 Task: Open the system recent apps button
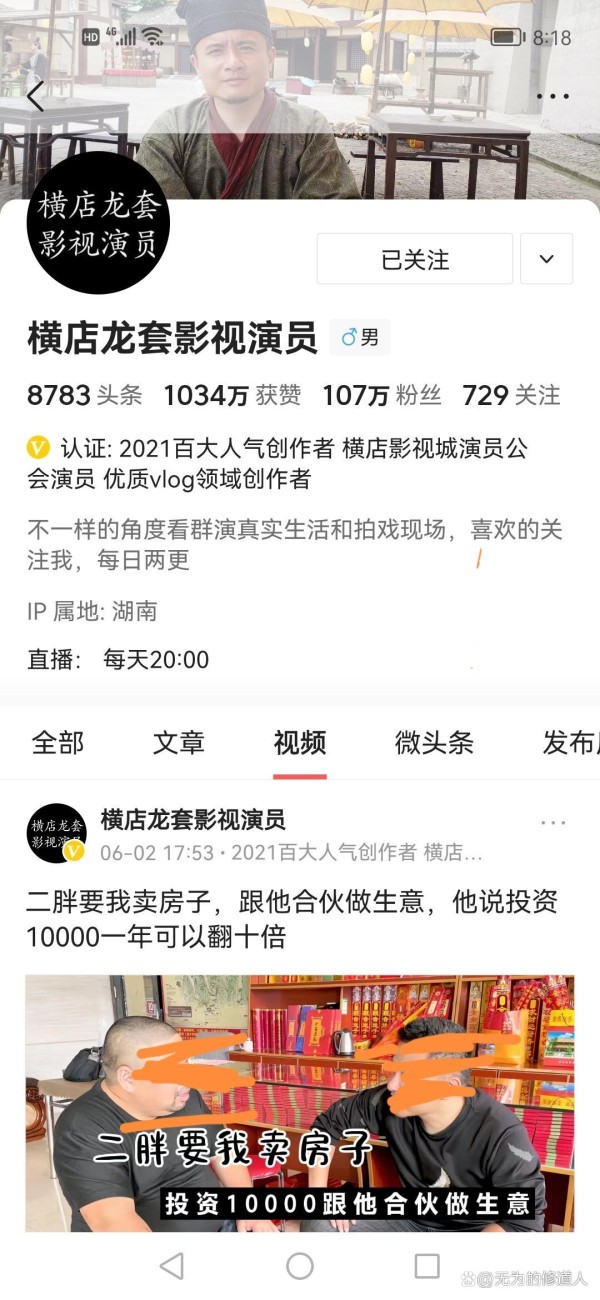427,1266
